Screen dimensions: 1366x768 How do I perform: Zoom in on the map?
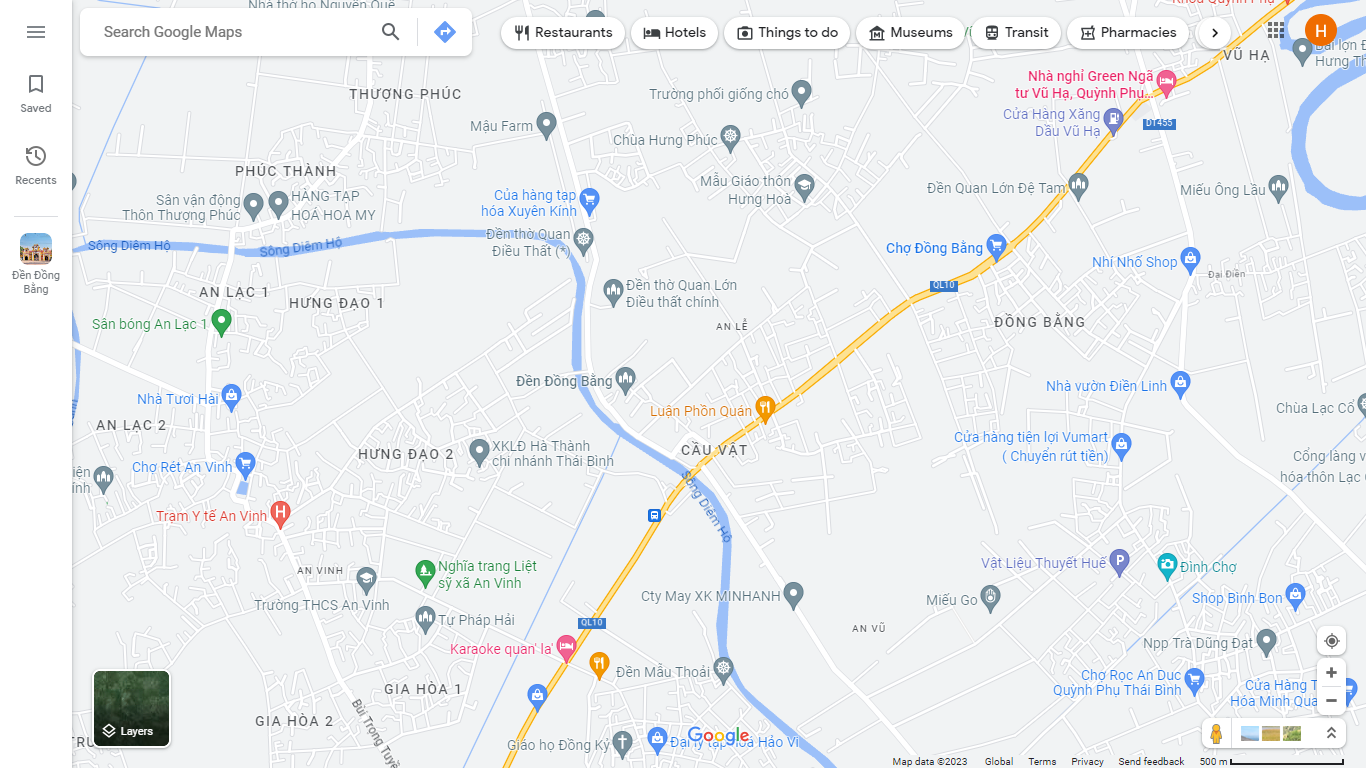pos(1331,673)
